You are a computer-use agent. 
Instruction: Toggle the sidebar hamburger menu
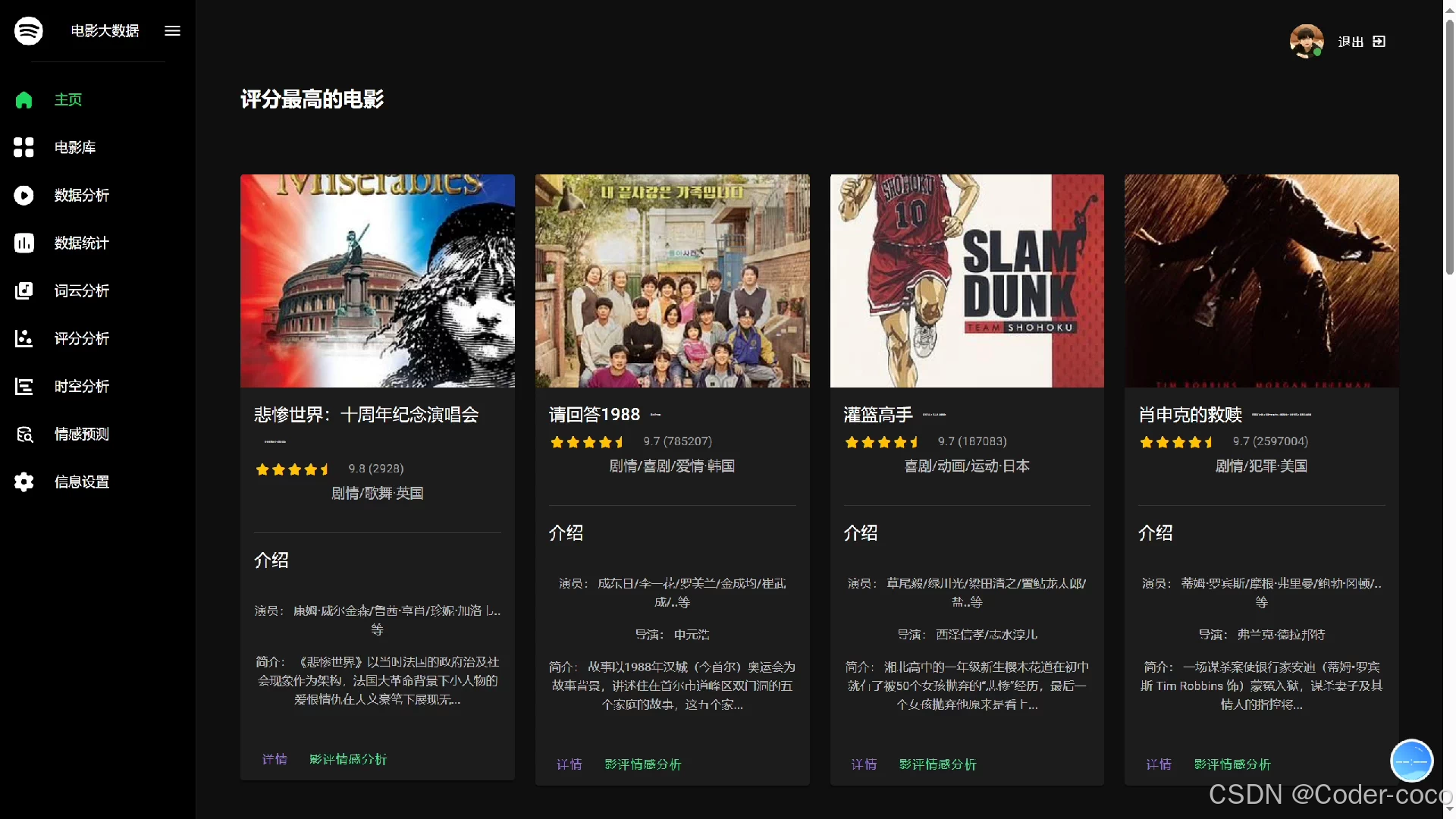(172, 31)
